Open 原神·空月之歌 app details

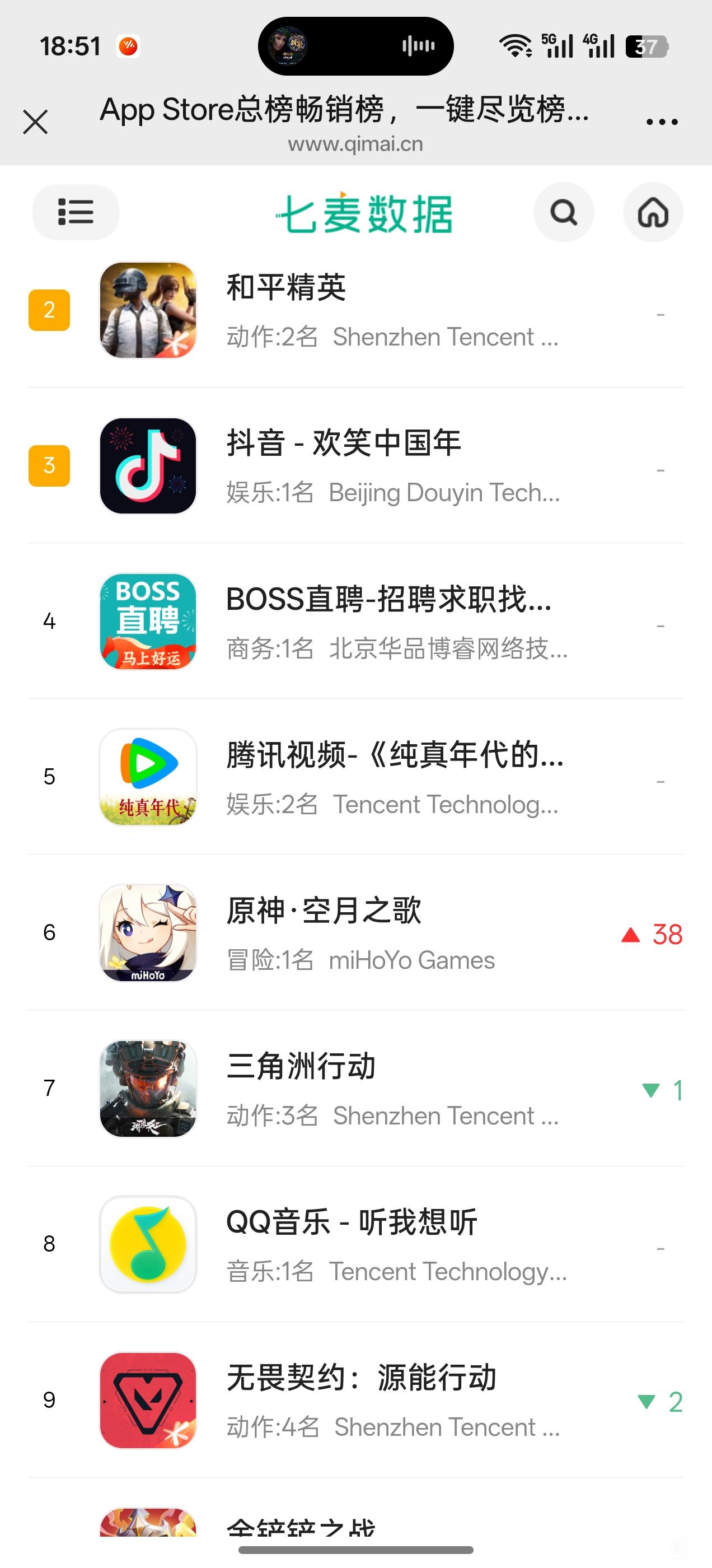point(324,912)
